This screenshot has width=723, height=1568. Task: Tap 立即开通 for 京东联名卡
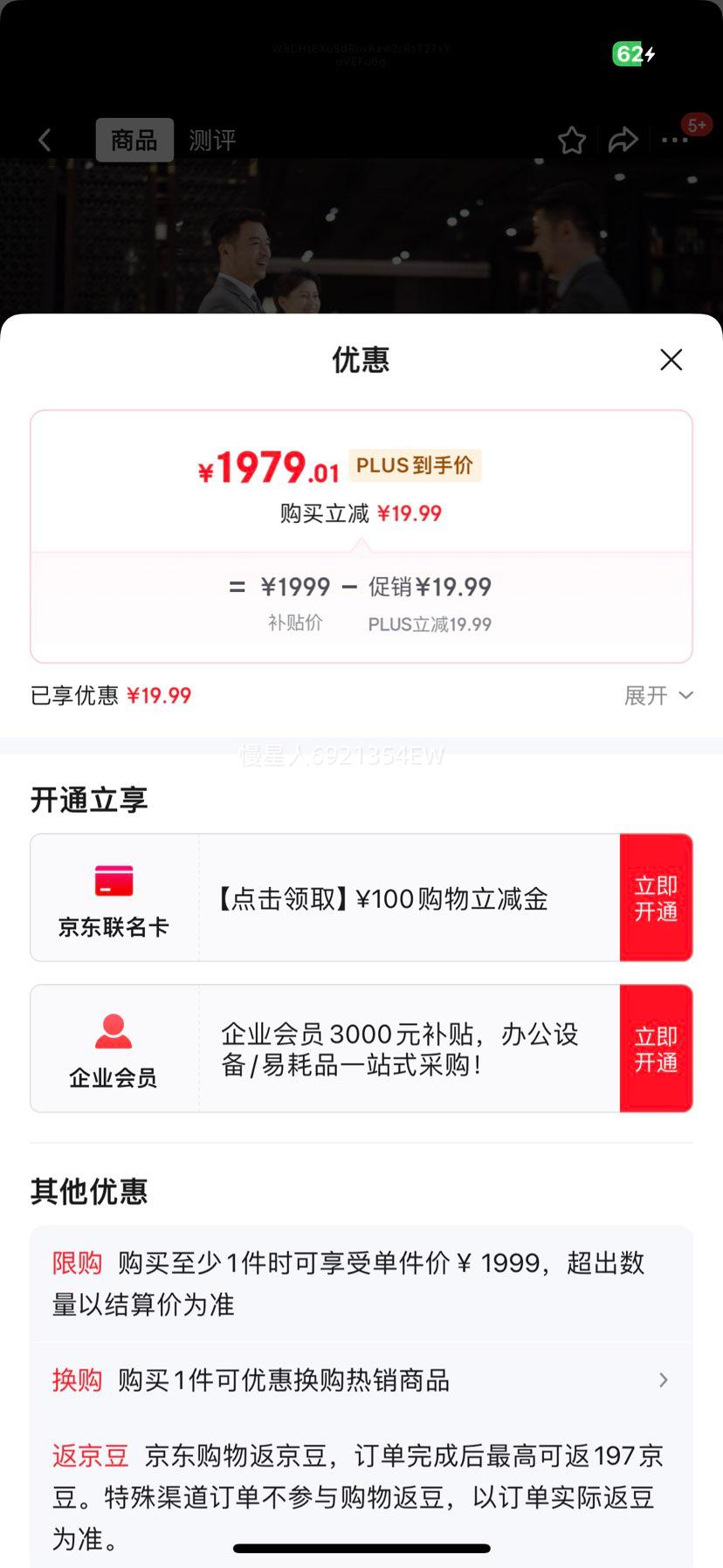[656, 897]
